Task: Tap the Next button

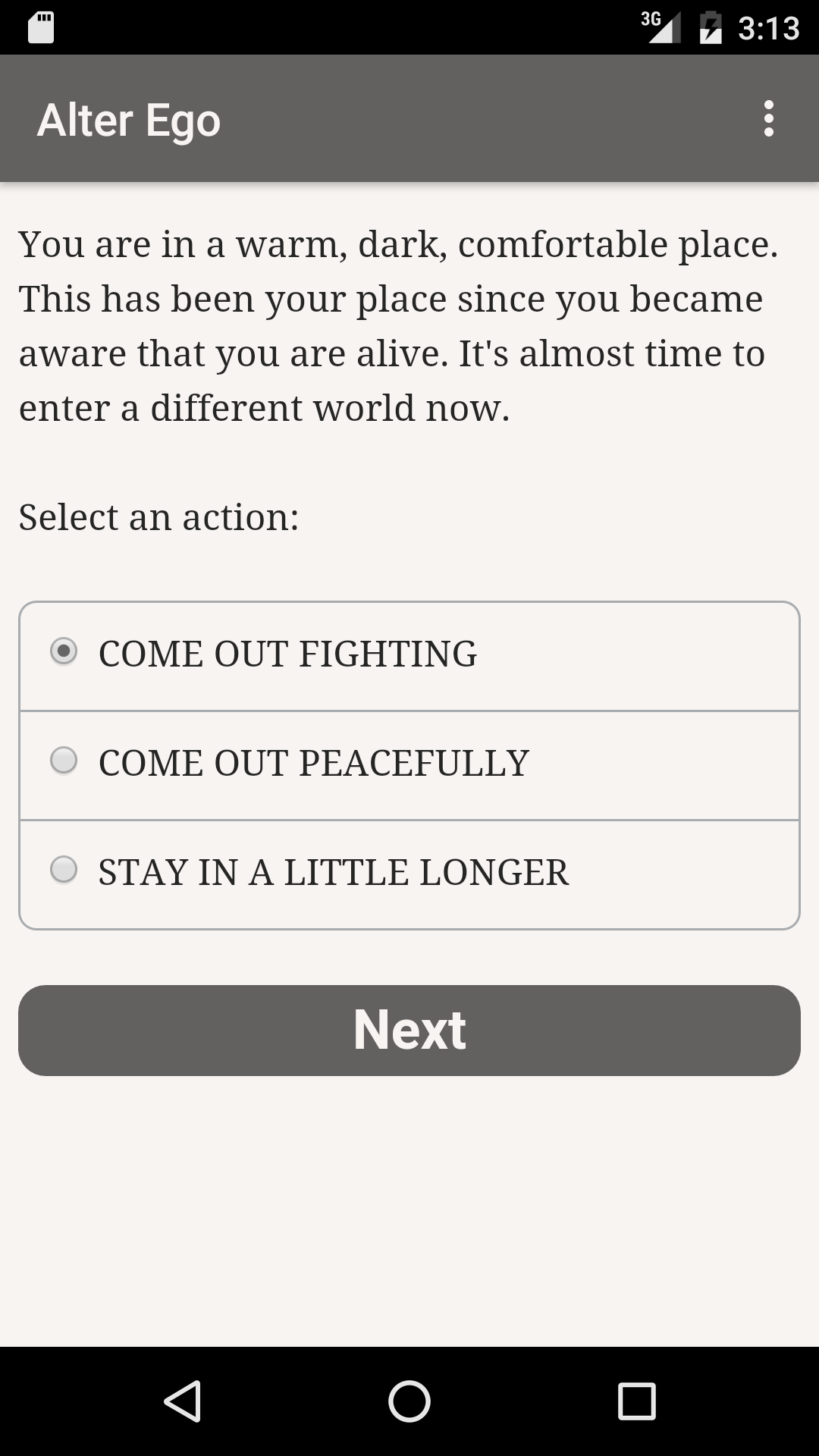Action: point(409,1030)
